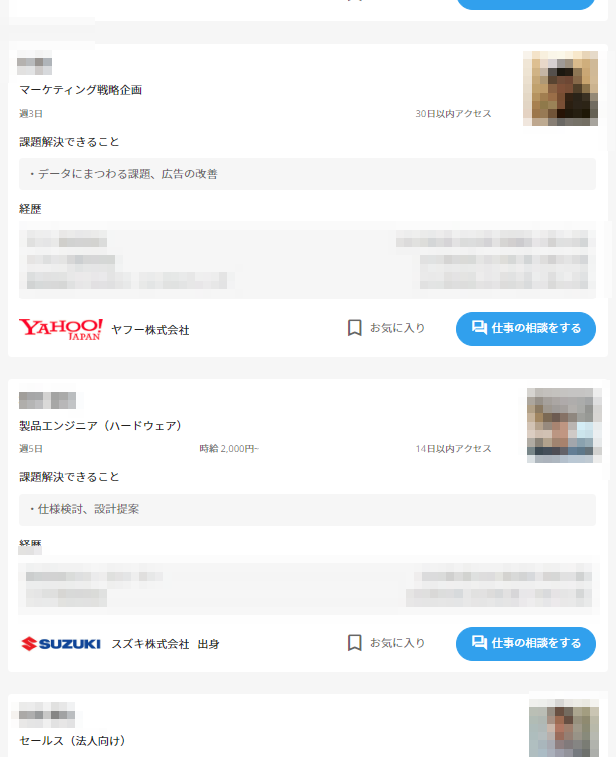Add the 製品エンジニア profile to お気に入り

[386, 643]
